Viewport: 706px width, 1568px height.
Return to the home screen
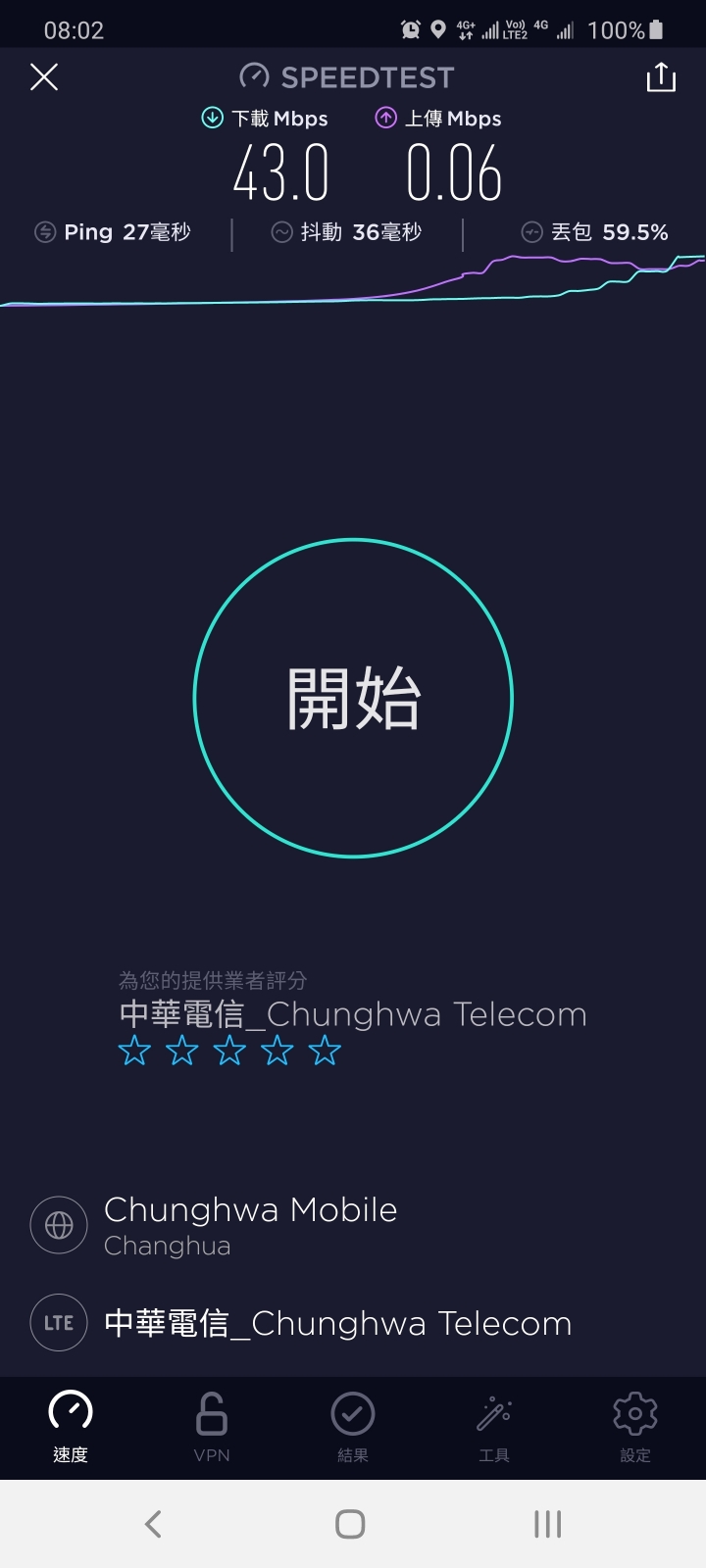[350, 1524]
